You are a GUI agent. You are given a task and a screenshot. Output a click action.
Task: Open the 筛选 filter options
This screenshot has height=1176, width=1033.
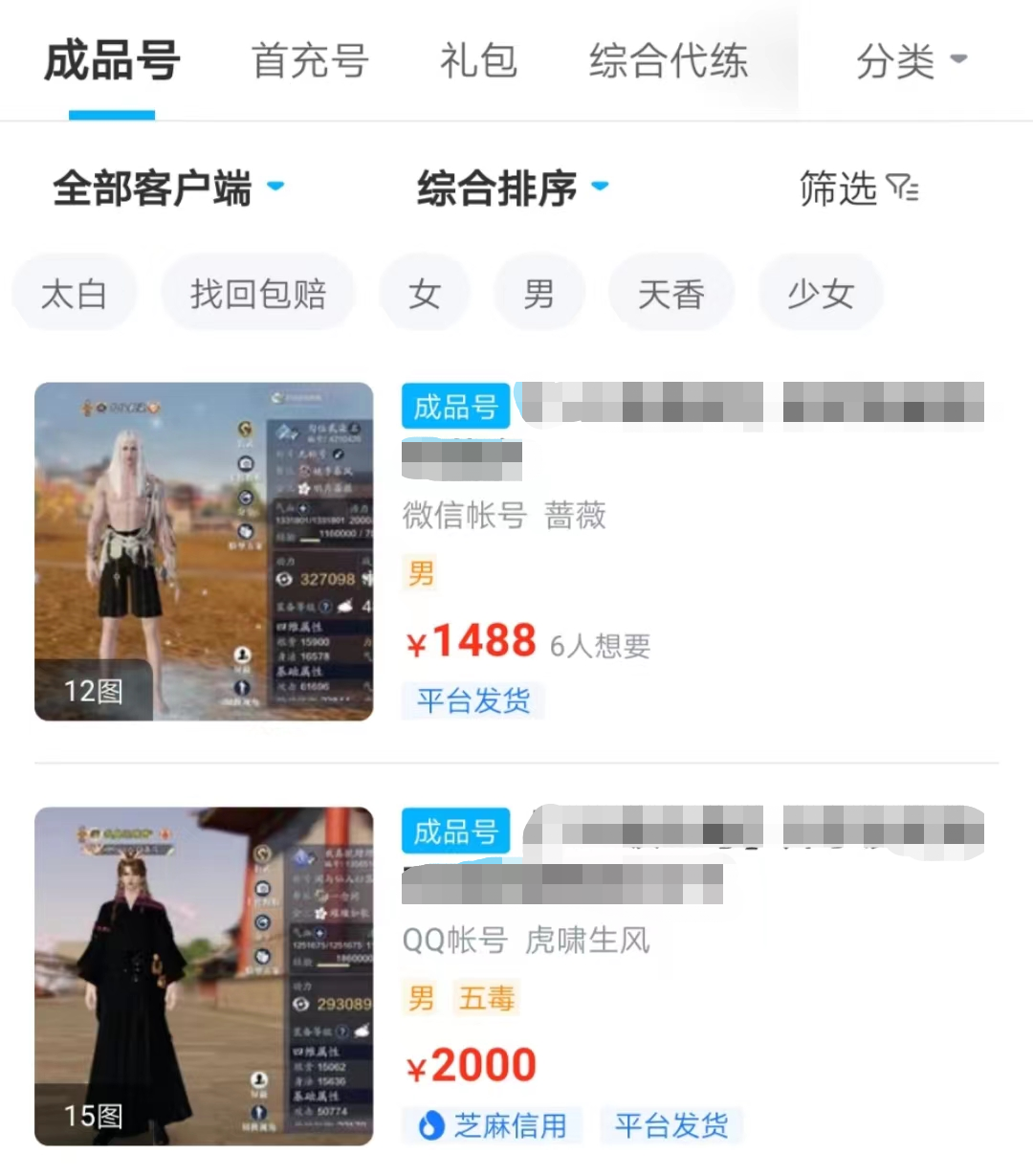tap(858, 189)
